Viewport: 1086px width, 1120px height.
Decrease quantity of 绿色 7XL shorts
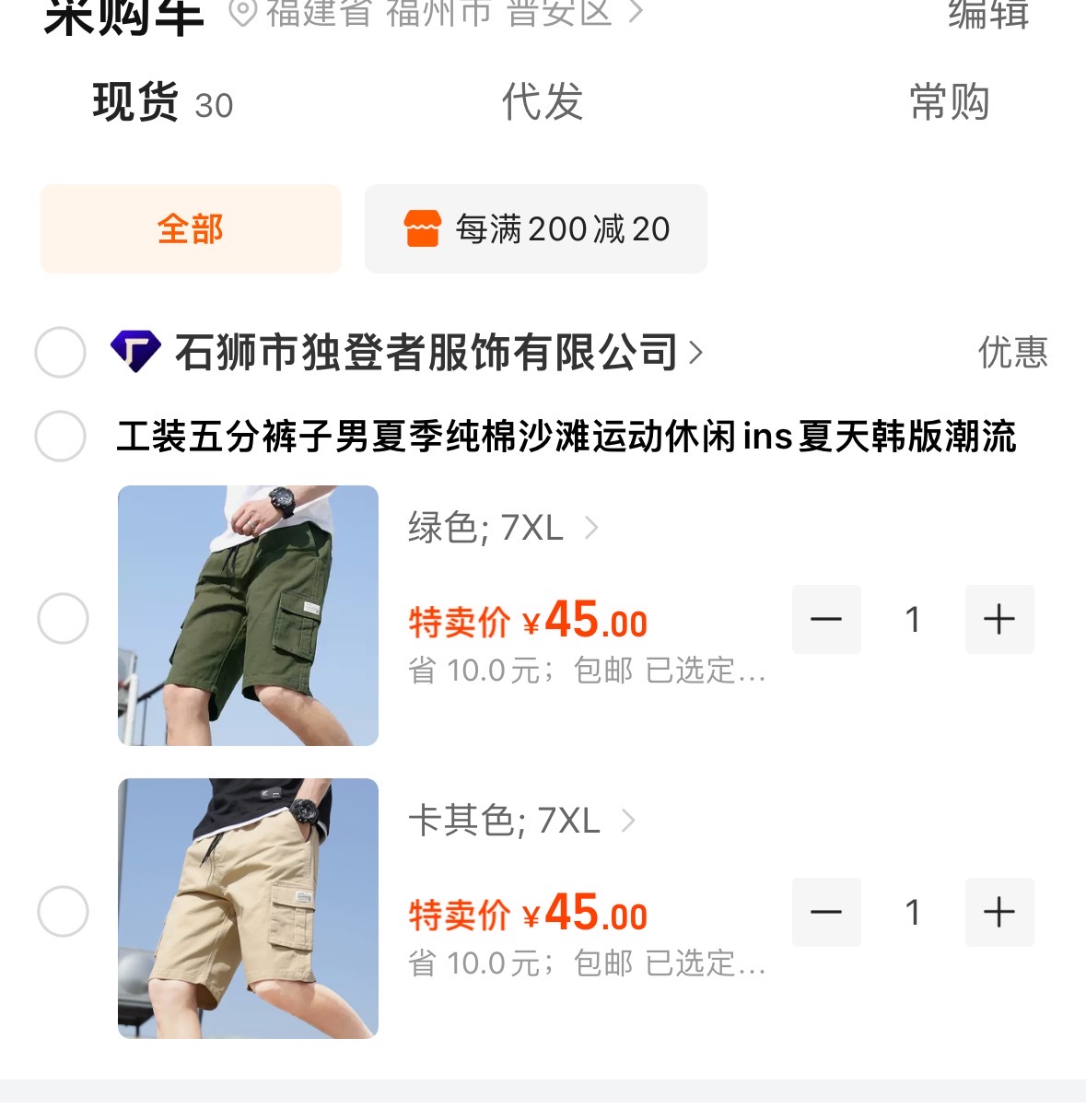[826, 620]
